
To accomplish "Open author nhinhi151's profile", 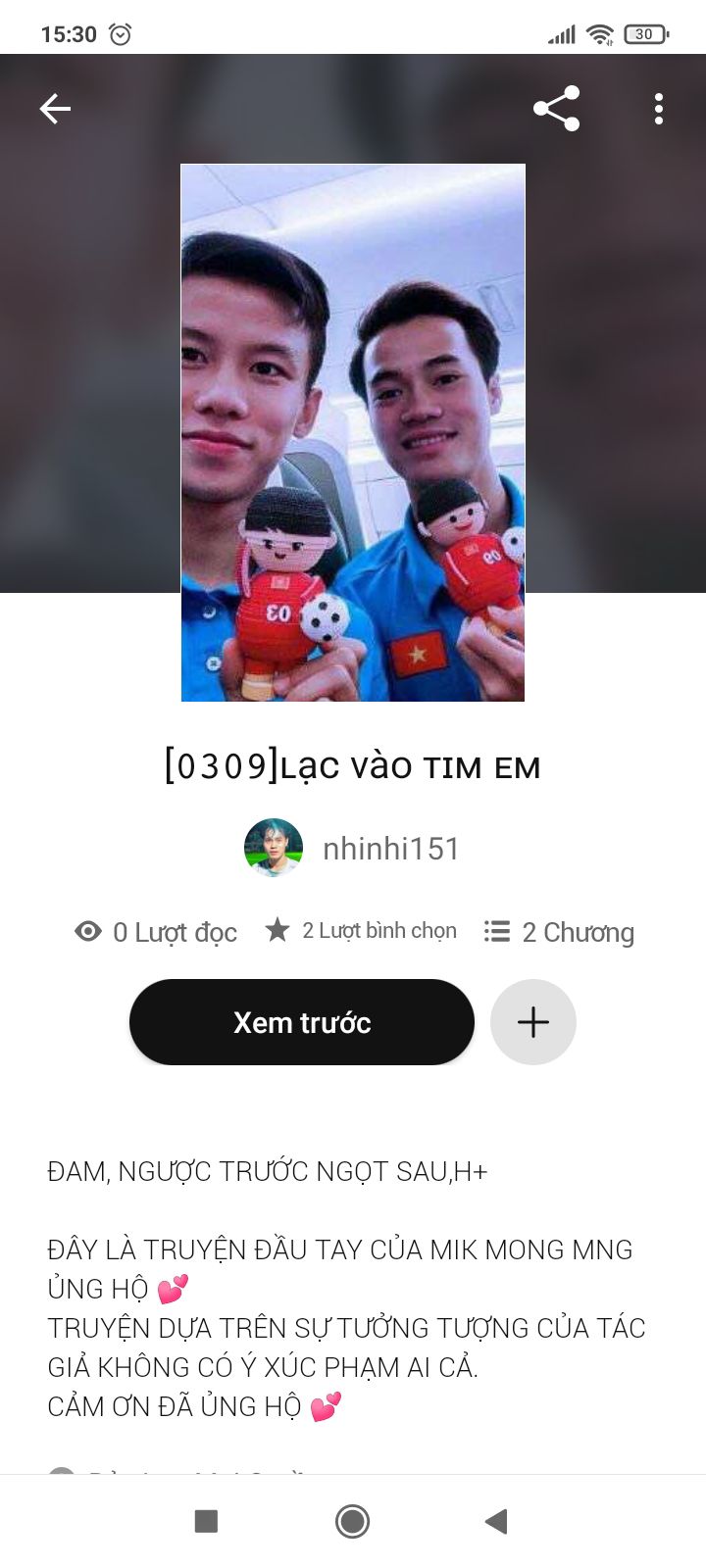I will pyautogui.click(x=390, y=849).
